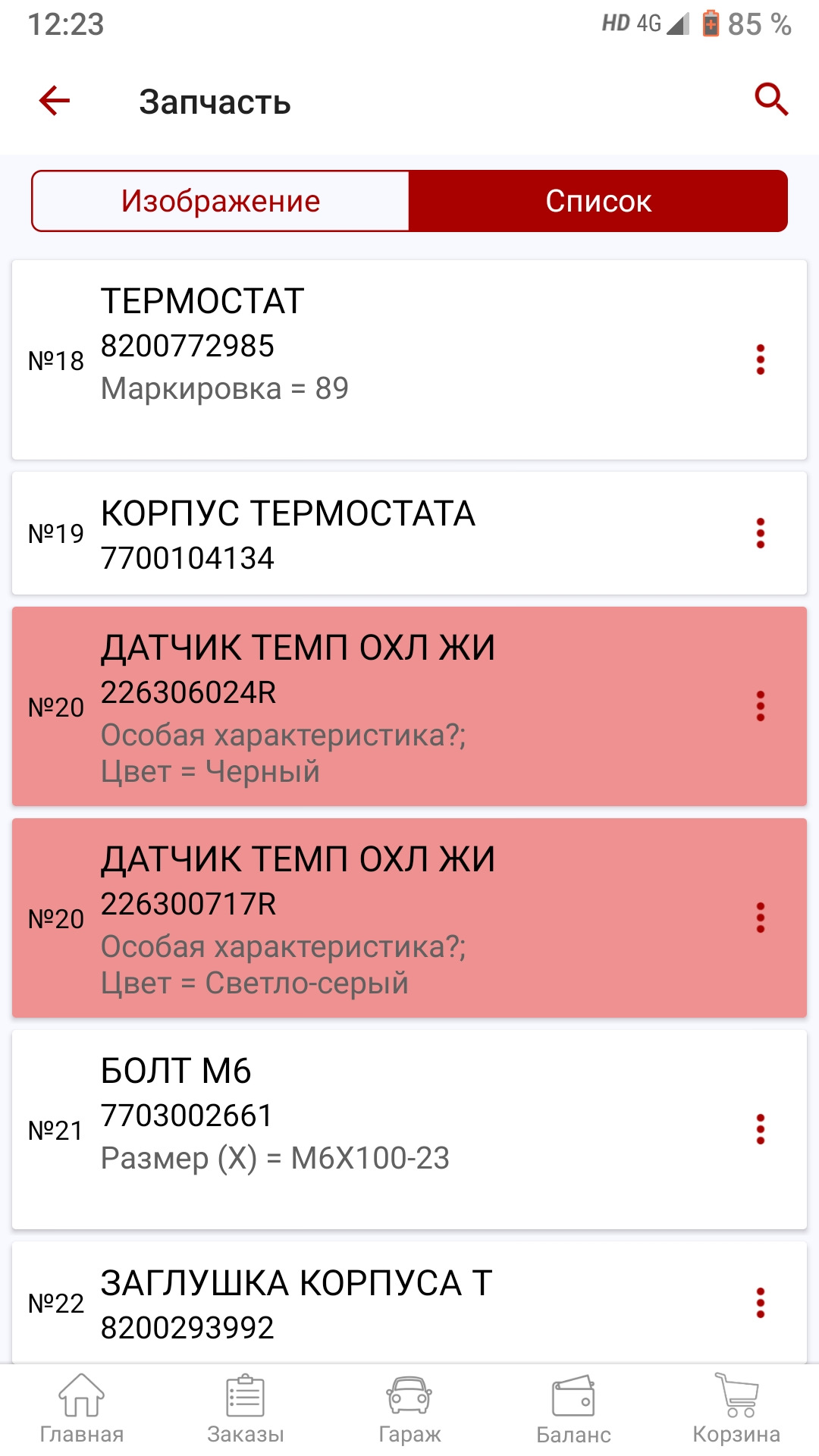Open part №18 ТЕРМОСТАТ details
819x1456 pixels.
pos(341,345)
